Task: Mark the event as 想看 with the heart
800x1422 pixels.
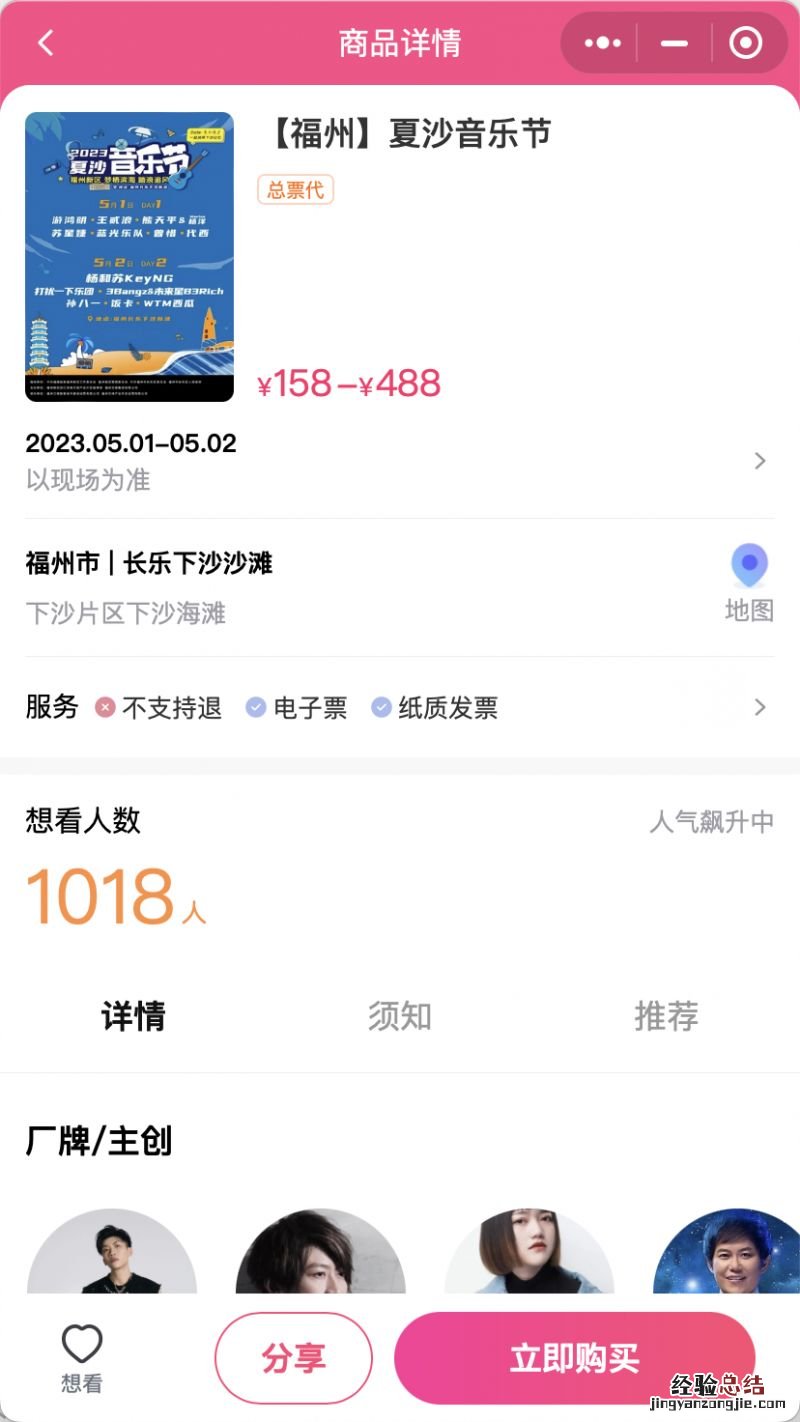Action: (82, 1357)
